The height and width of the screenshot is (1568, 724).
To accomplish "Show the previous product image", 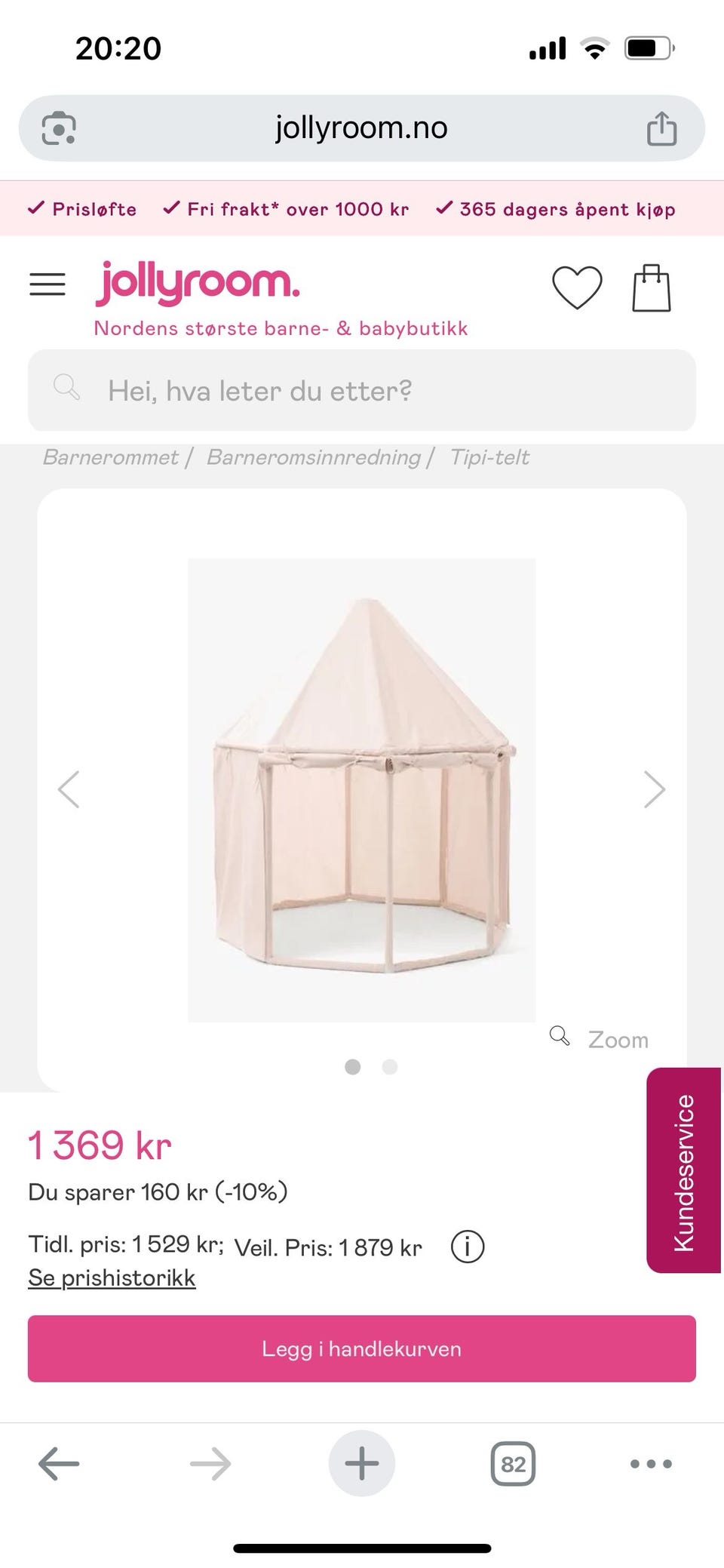I will (x=69, y=789).
